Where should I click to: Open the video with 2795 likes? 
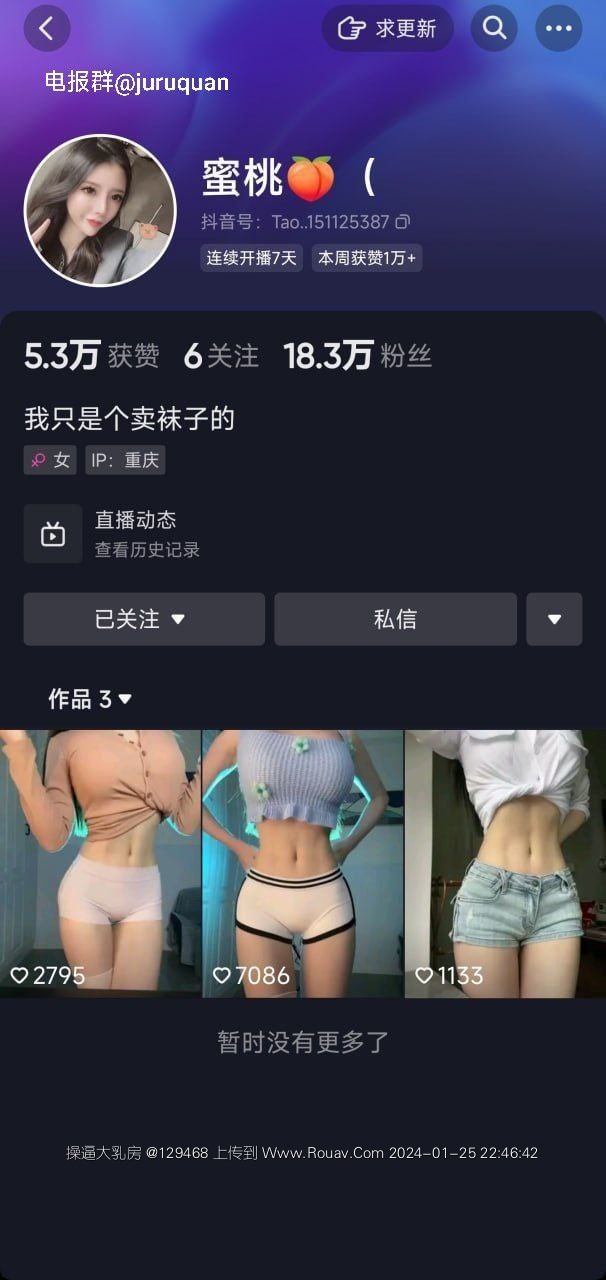[100, 863]
